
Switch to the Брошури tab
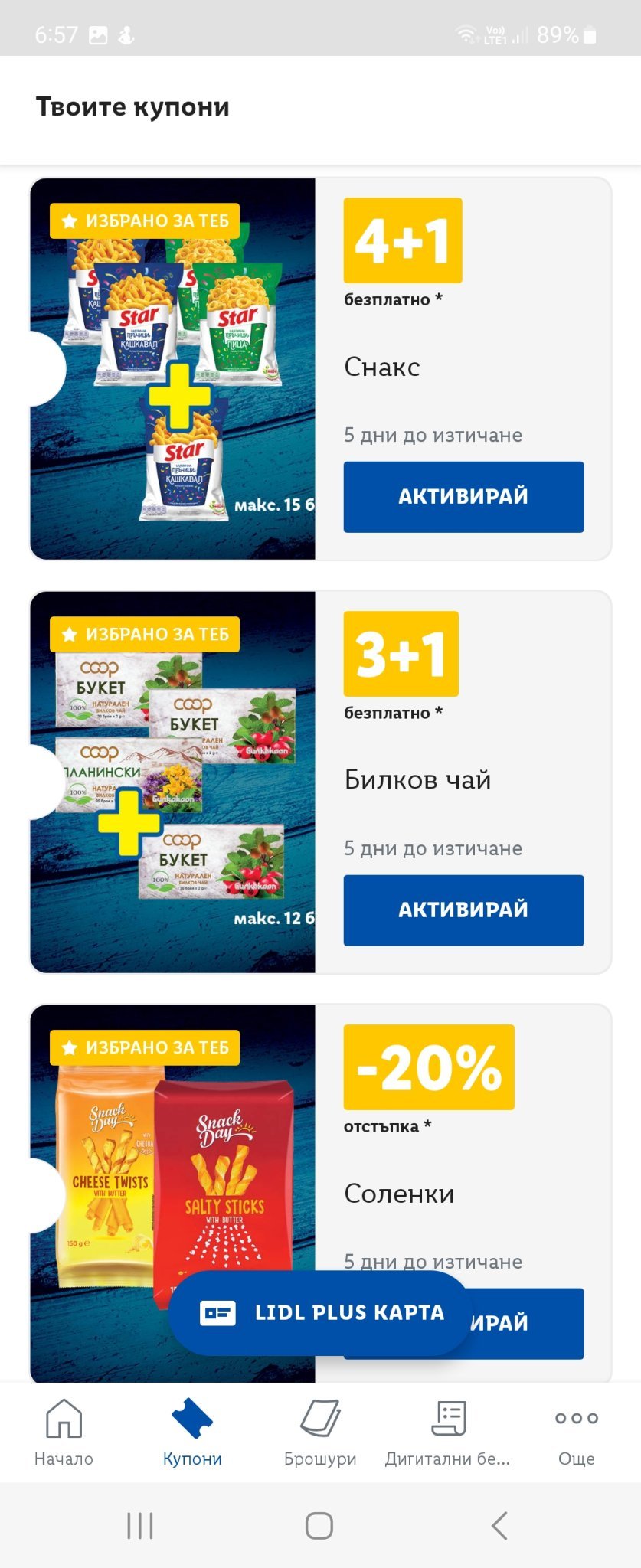click(x=320, y=1432)
